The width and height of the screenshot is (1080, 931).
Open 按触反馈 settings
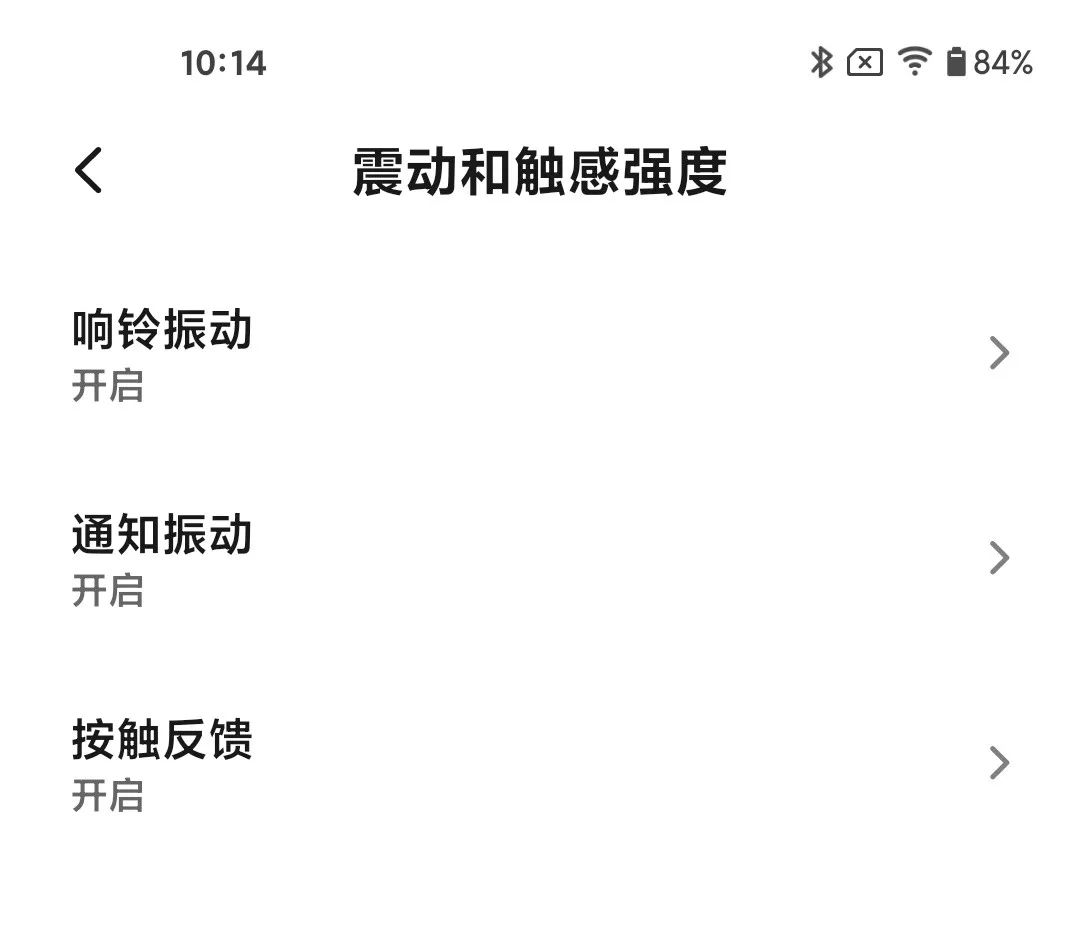pos(540,763)
